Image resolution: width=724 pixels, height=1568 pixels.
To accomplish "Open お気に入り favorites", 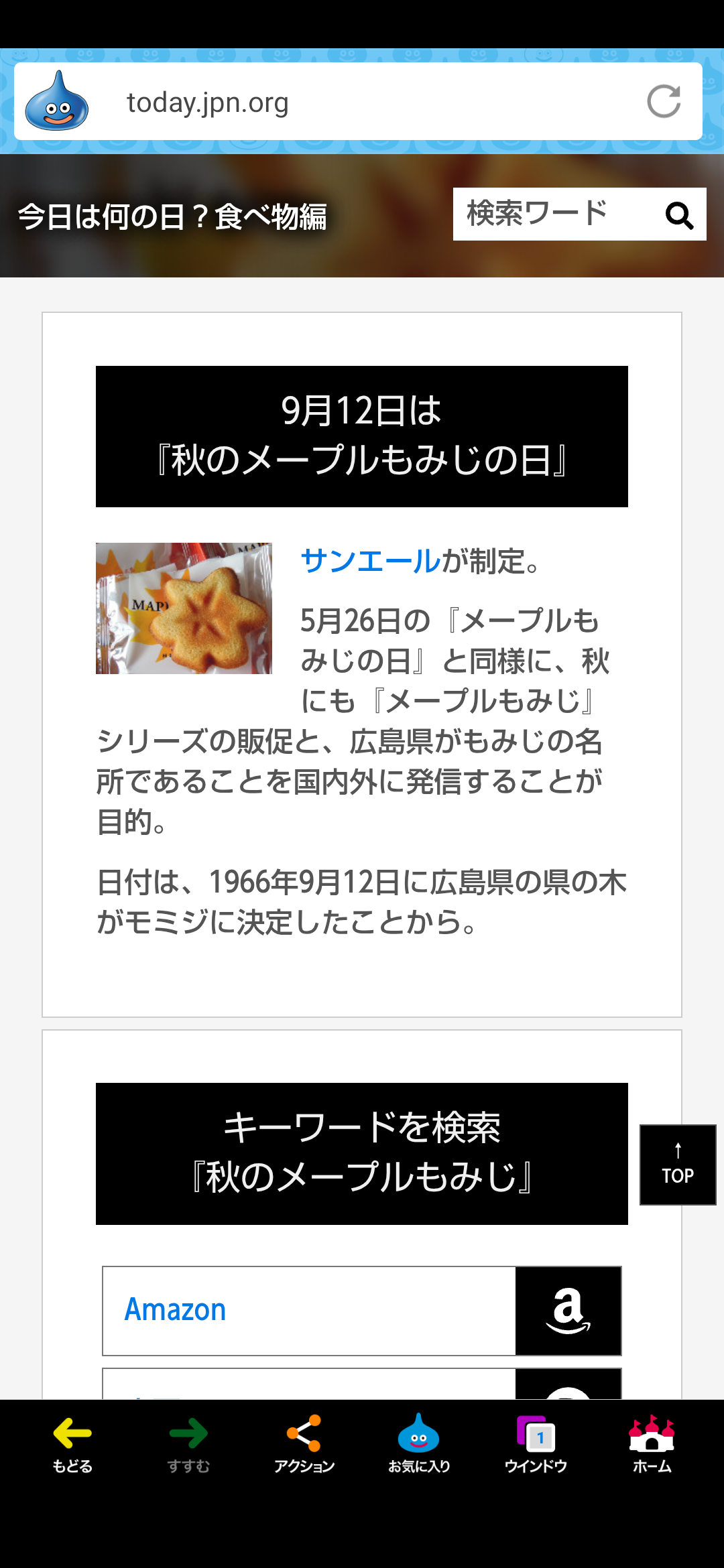I will (x=419, y=1445).
